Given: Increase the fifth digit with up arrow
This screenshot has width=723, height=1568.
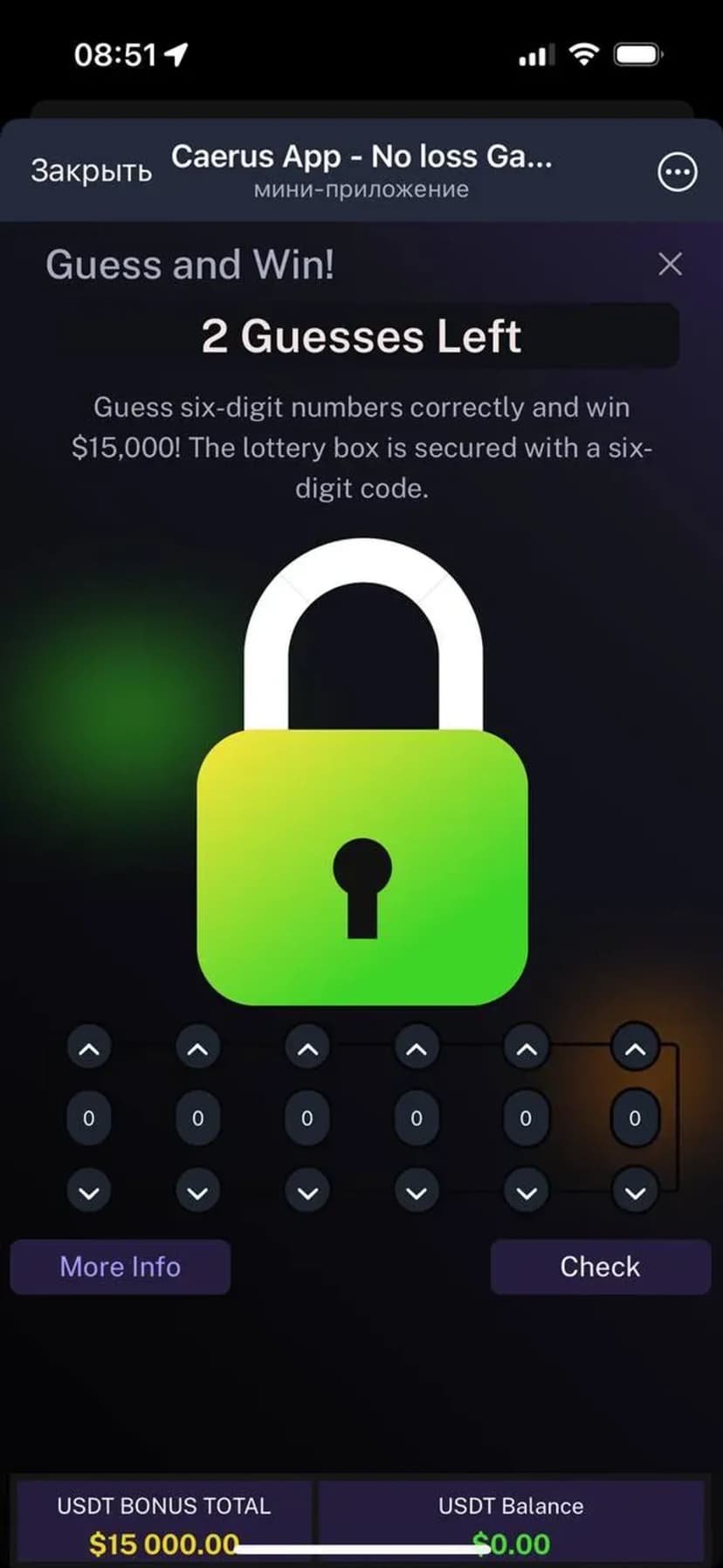Looking at the screenshot, I should 527,1049.
